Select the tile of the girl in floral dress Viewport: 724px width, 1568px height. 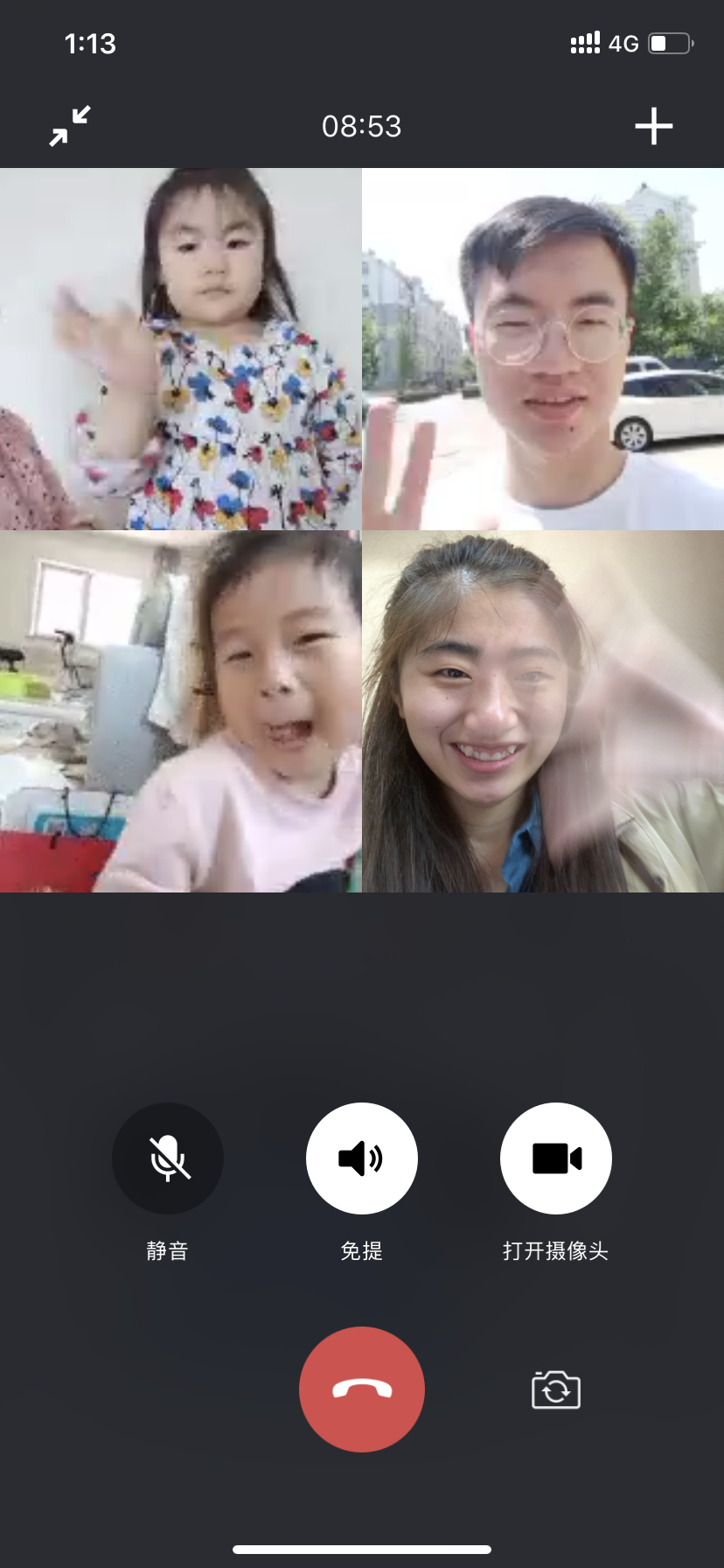180,349
